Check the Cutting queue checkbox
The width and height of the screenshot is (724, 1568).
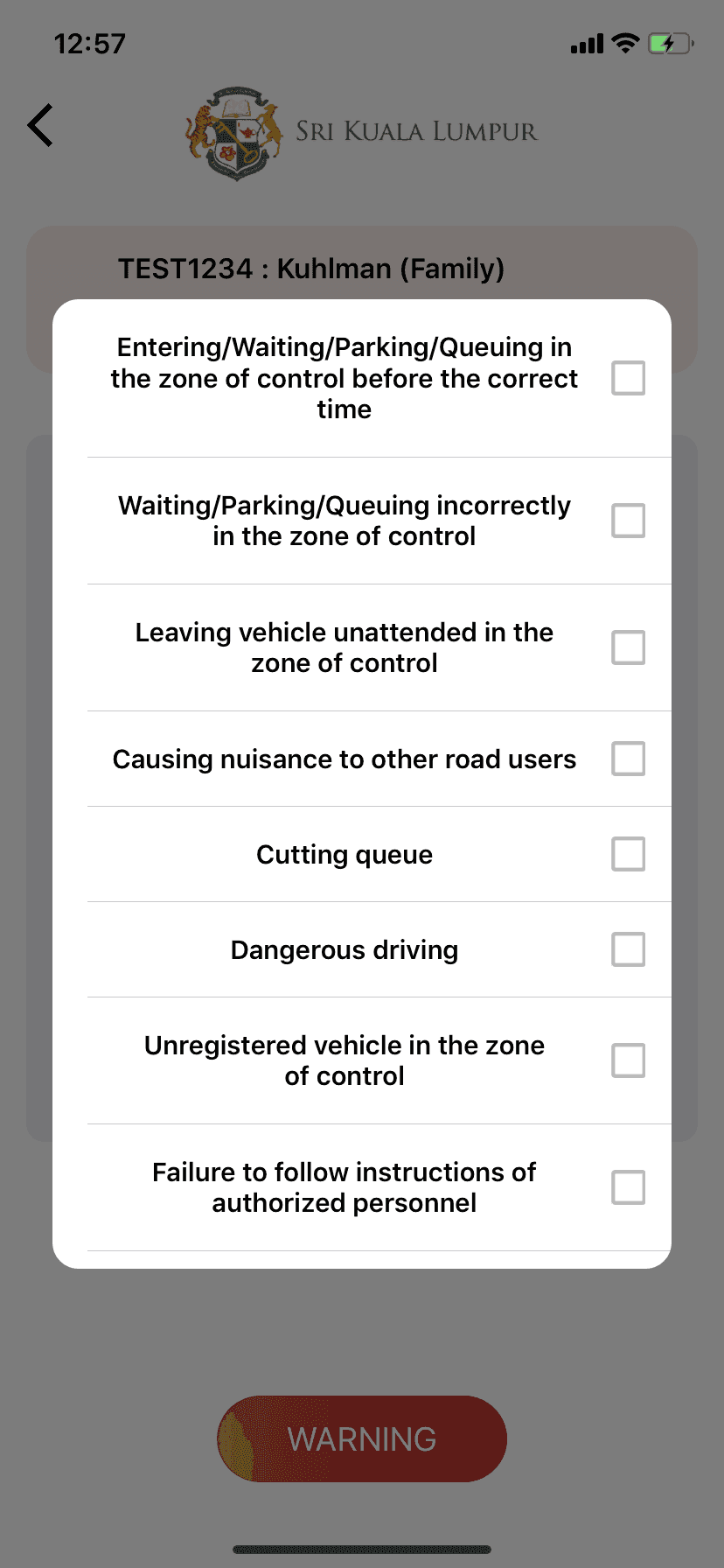click(627, 854)
